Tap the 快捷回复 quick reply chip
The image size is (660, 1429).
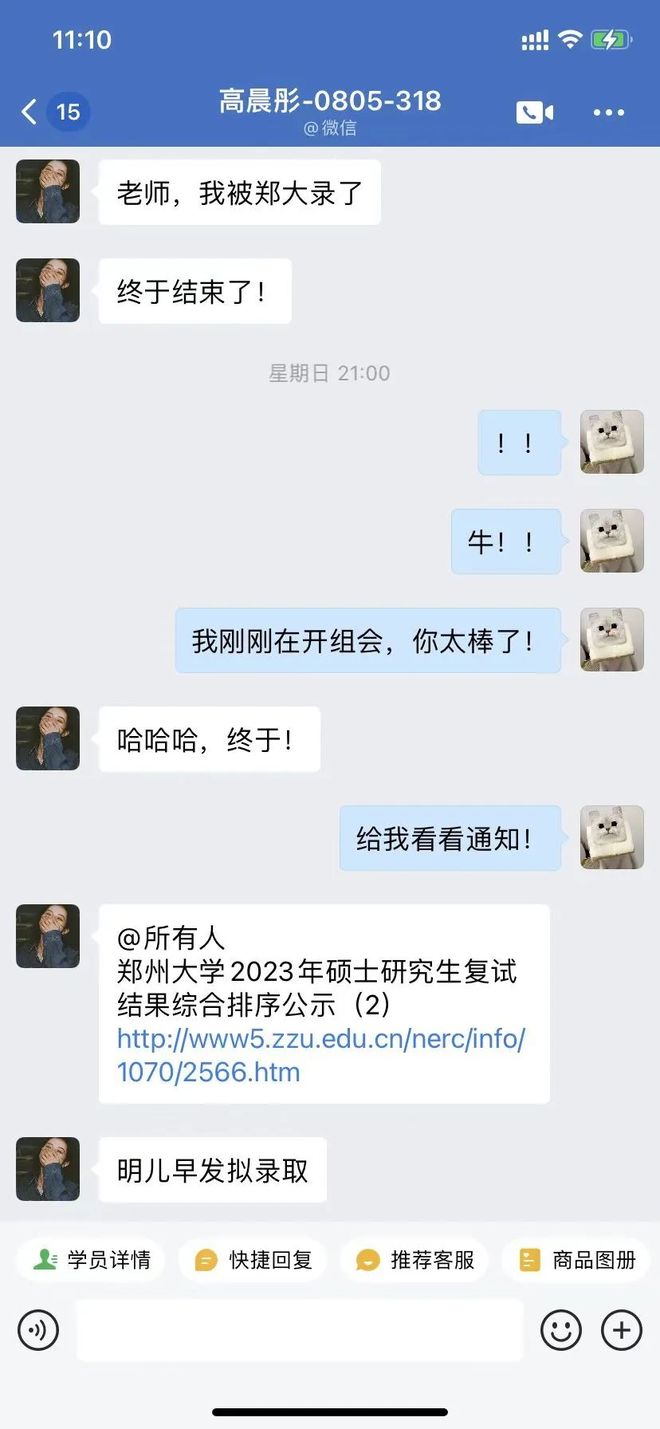(x=254, y=1260)
